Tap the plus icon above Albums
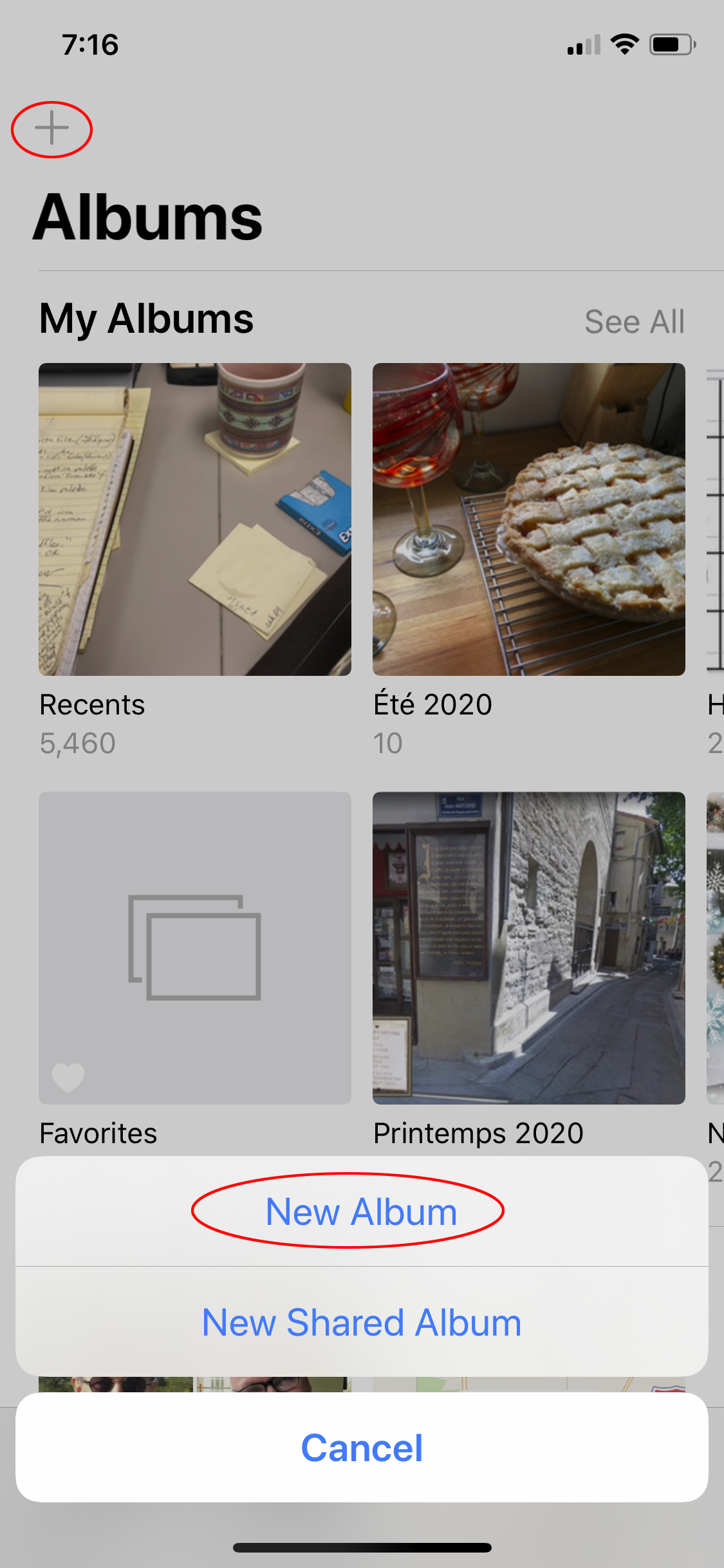The height and width of the screenshot is (1568, 724). [x=51, y=129]
